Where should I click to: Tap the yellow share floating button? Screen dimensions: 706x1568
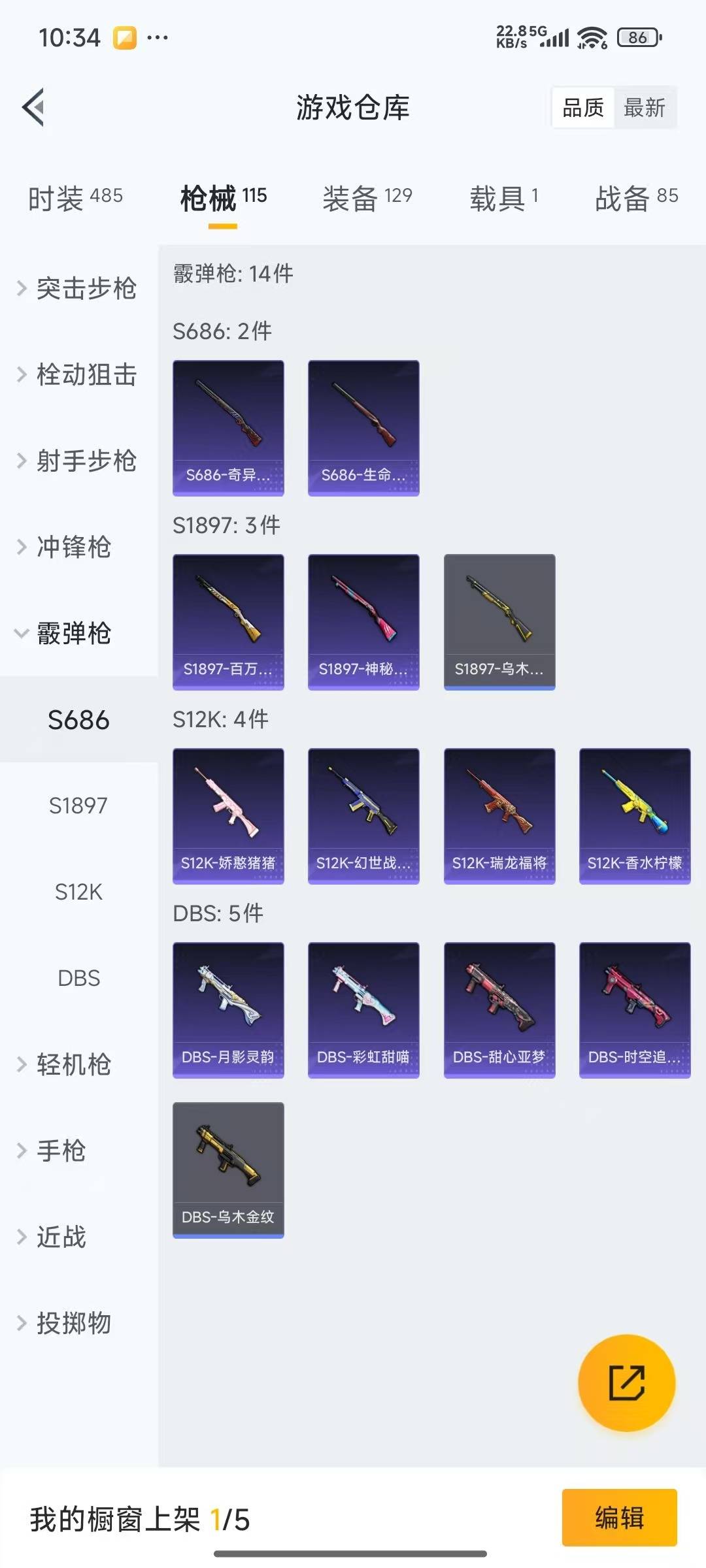[x=626, y=1382]
